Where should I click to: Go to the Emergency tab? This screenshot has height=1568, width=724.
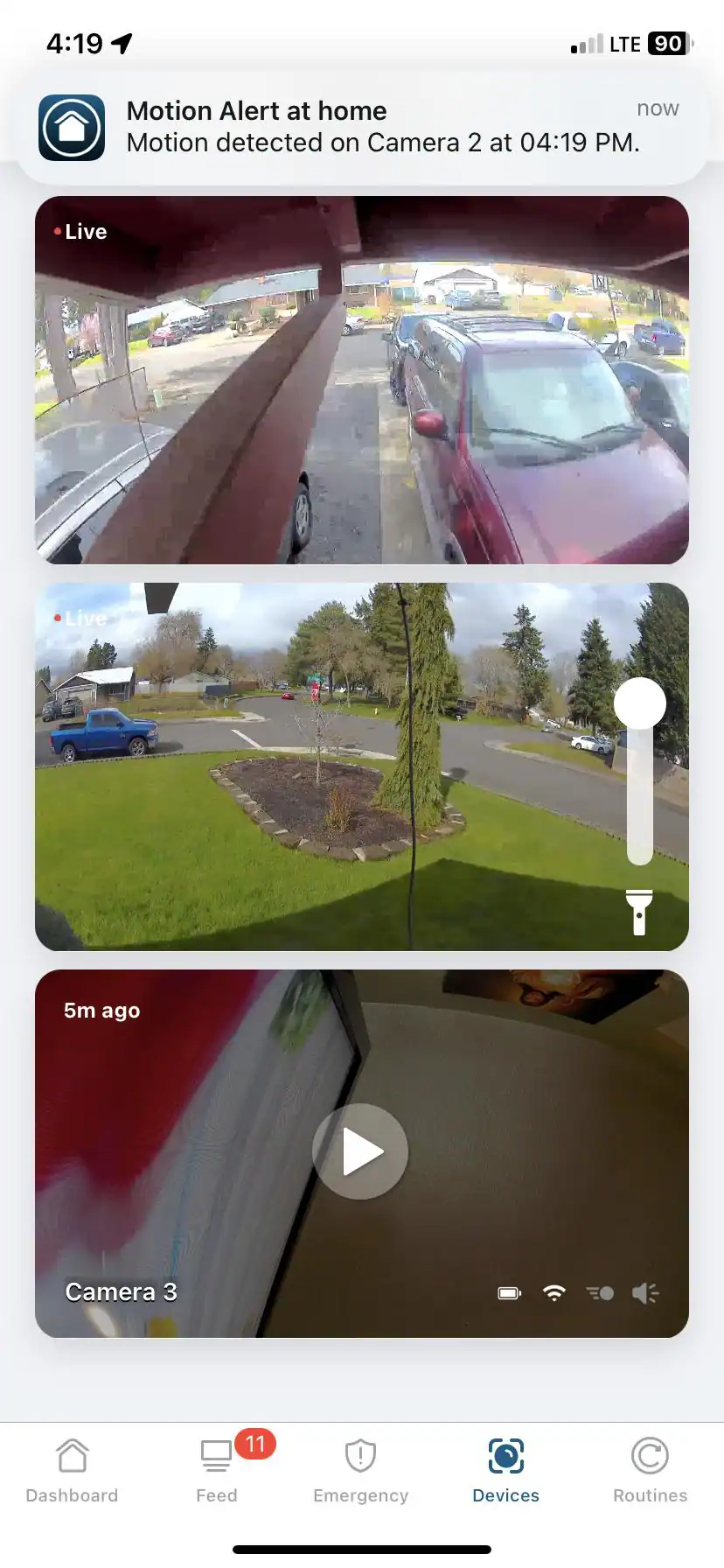point(360,1470)
